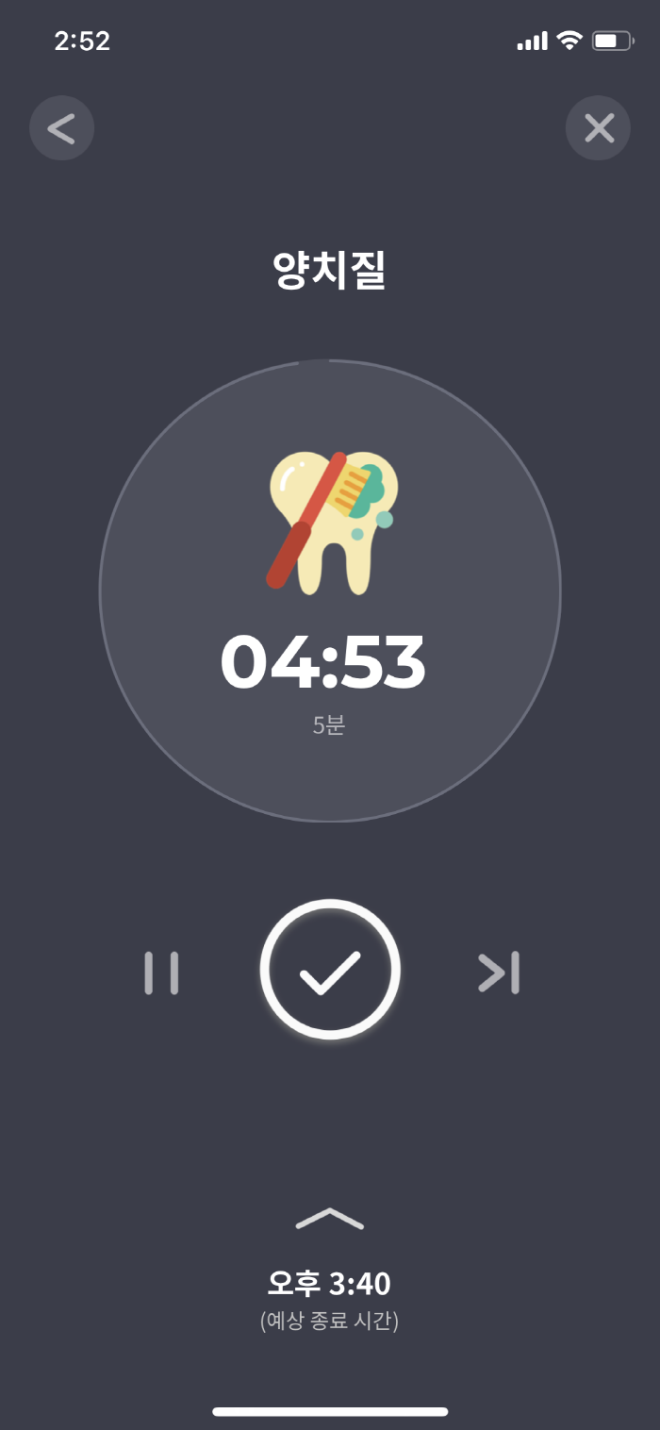Close the 양치질 timer screen
660x1430 pixels.
[x=598, y=128]
